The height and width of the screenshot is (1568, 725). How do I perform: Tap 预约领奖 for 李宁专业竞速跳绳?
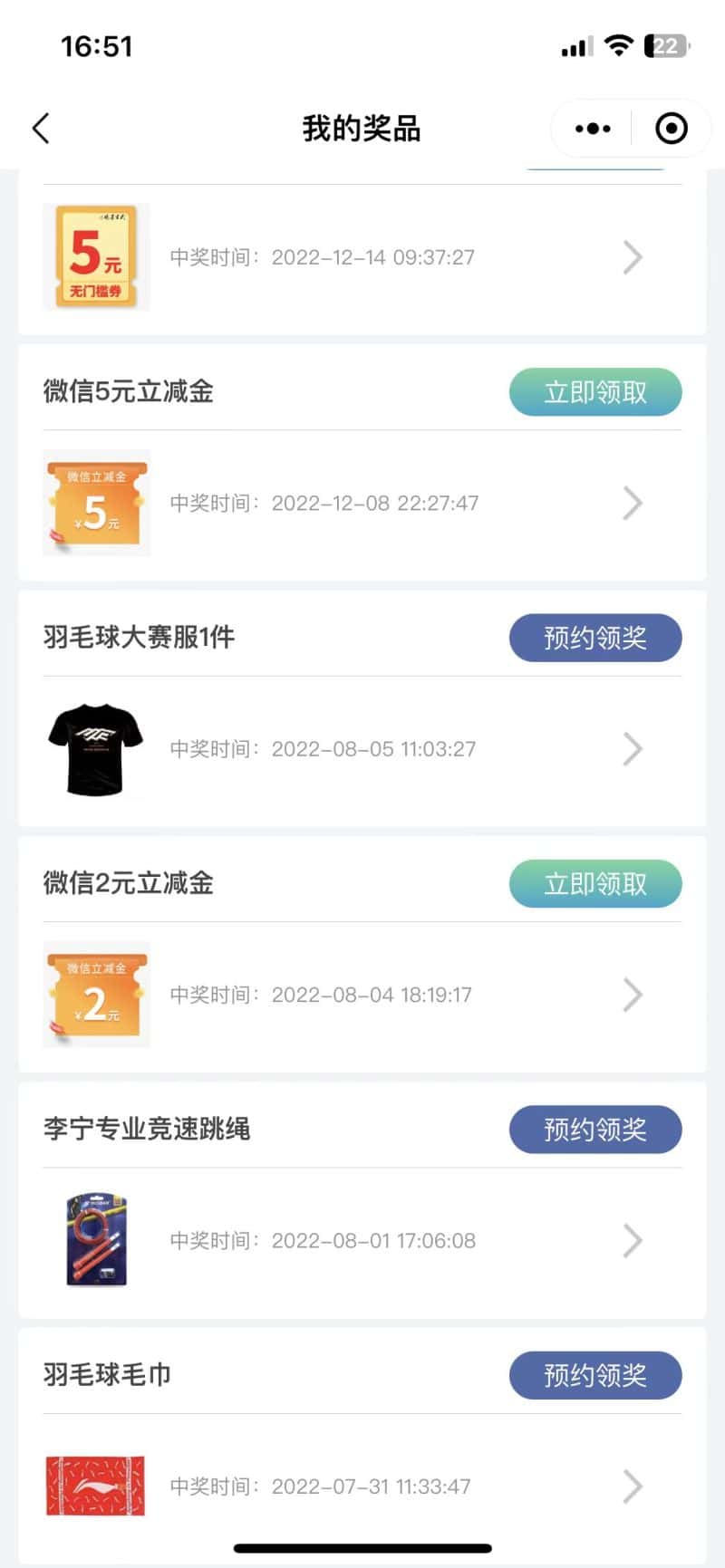(x=594, y=1130)
